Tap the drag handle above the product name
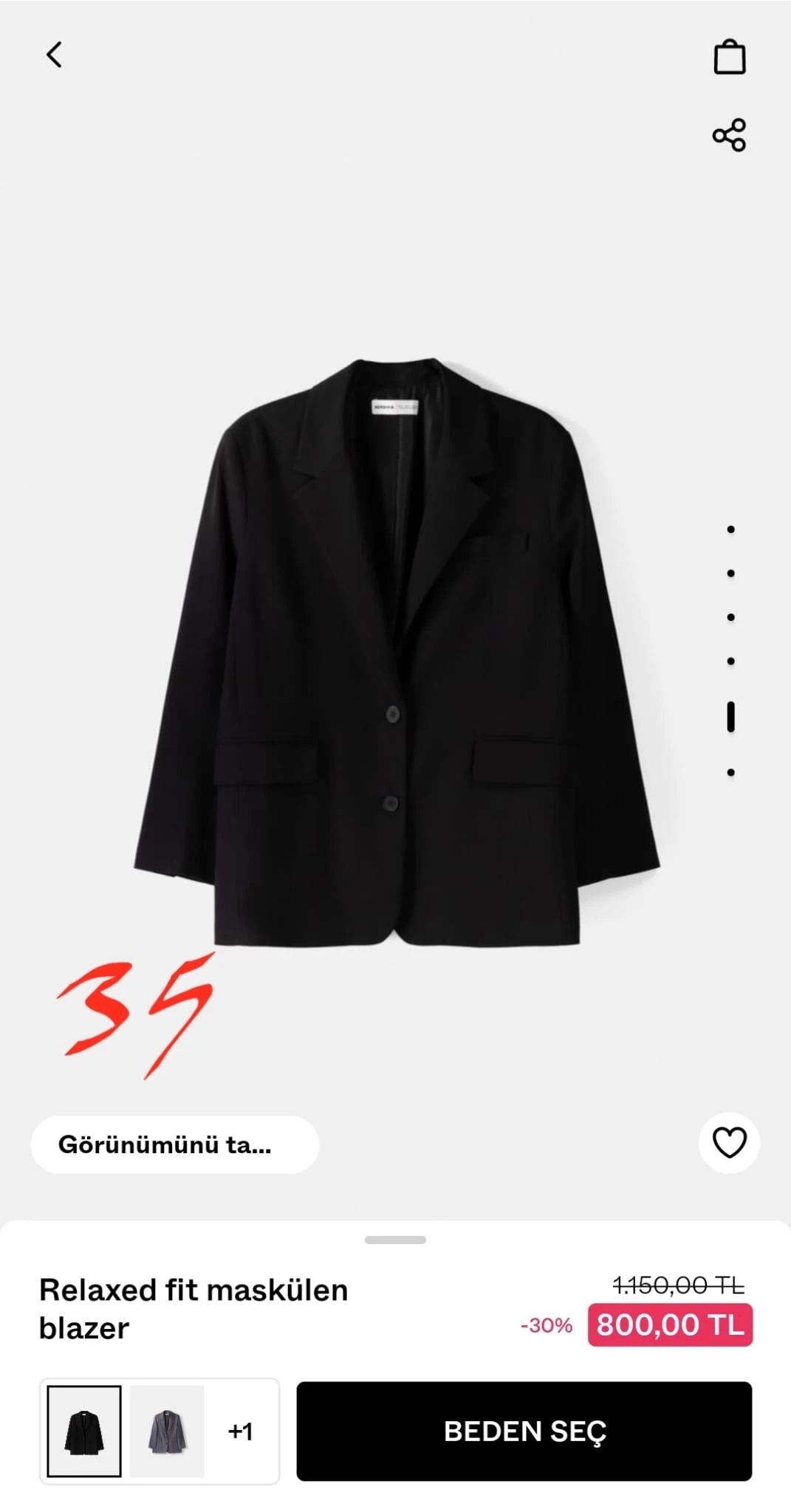 (x=396, y=1238)
